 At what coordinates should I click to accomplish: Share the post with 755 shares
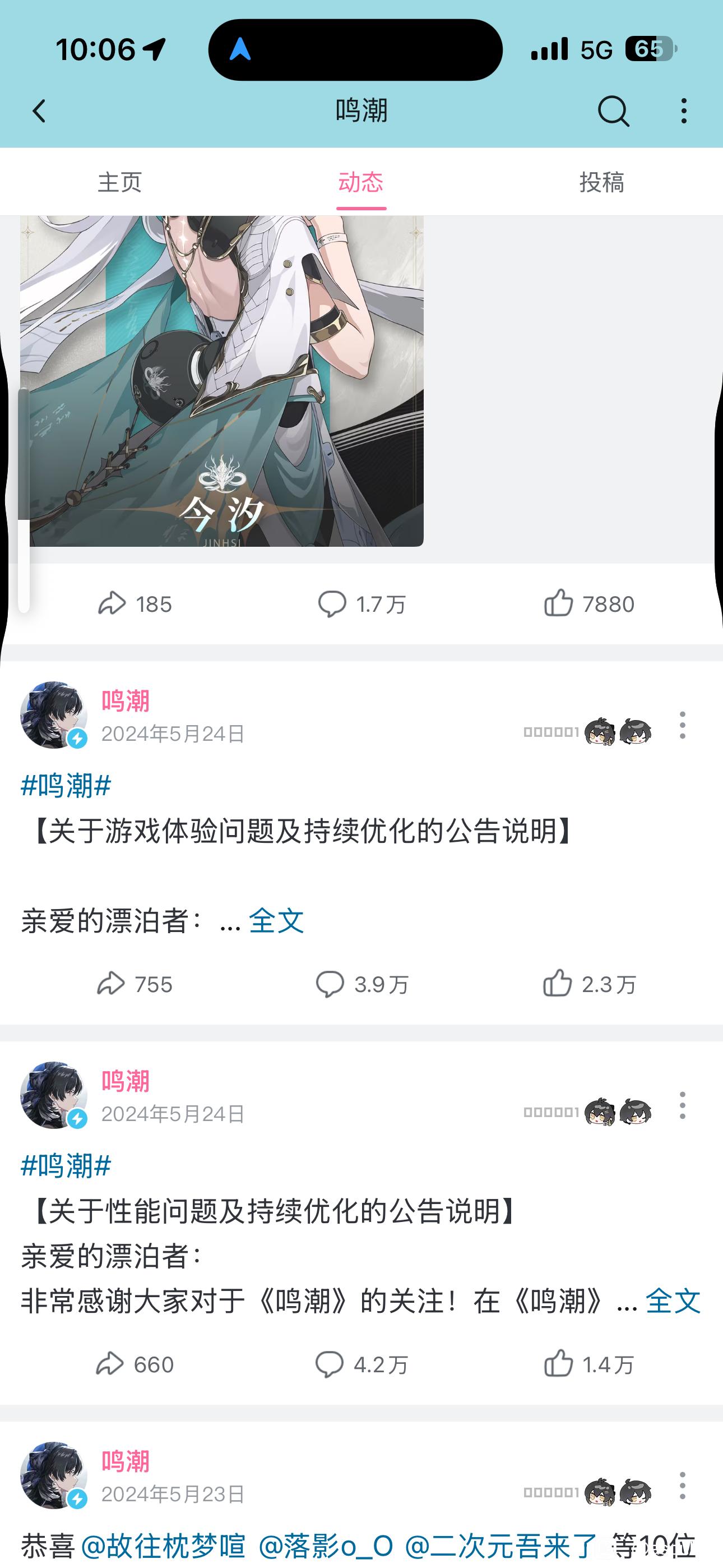135,984
